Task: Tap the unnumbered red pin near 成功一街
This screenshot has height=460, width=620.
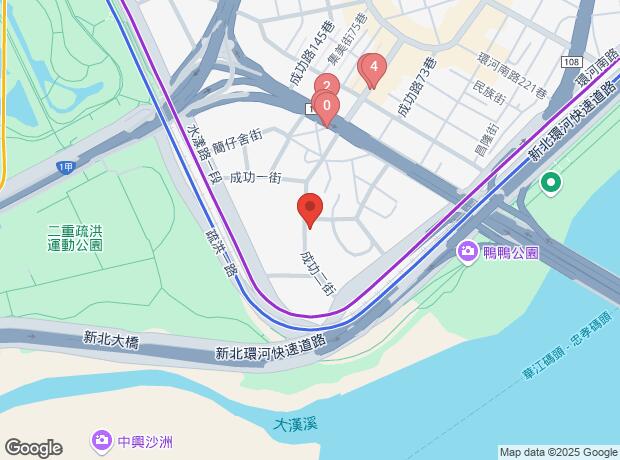Action: [310, 210]
